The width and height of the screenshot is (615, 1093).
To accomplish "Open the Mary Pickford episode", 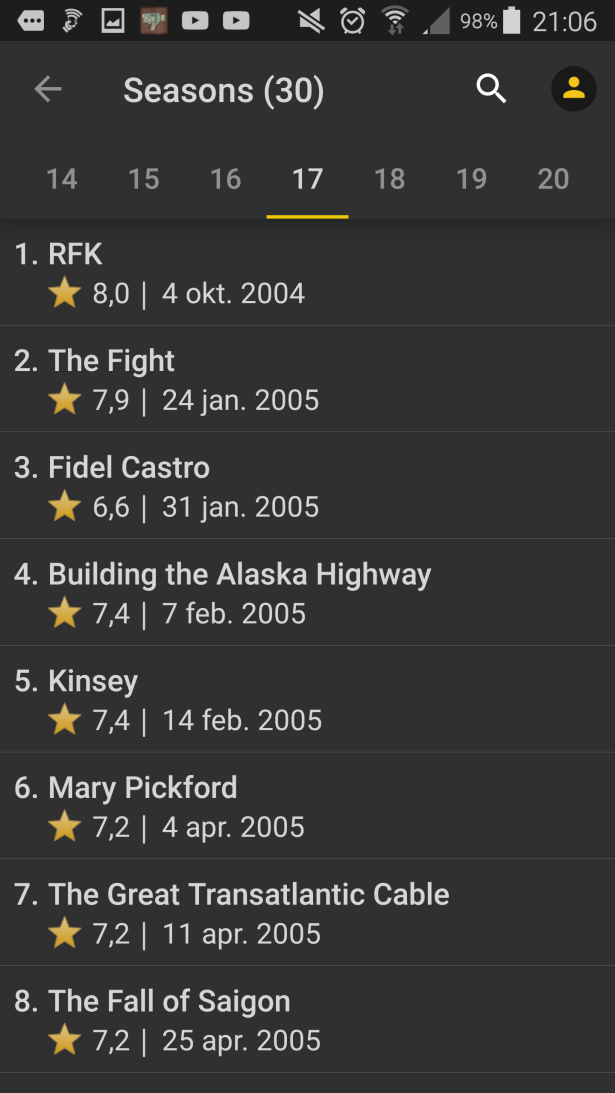I will pos(307,807).
